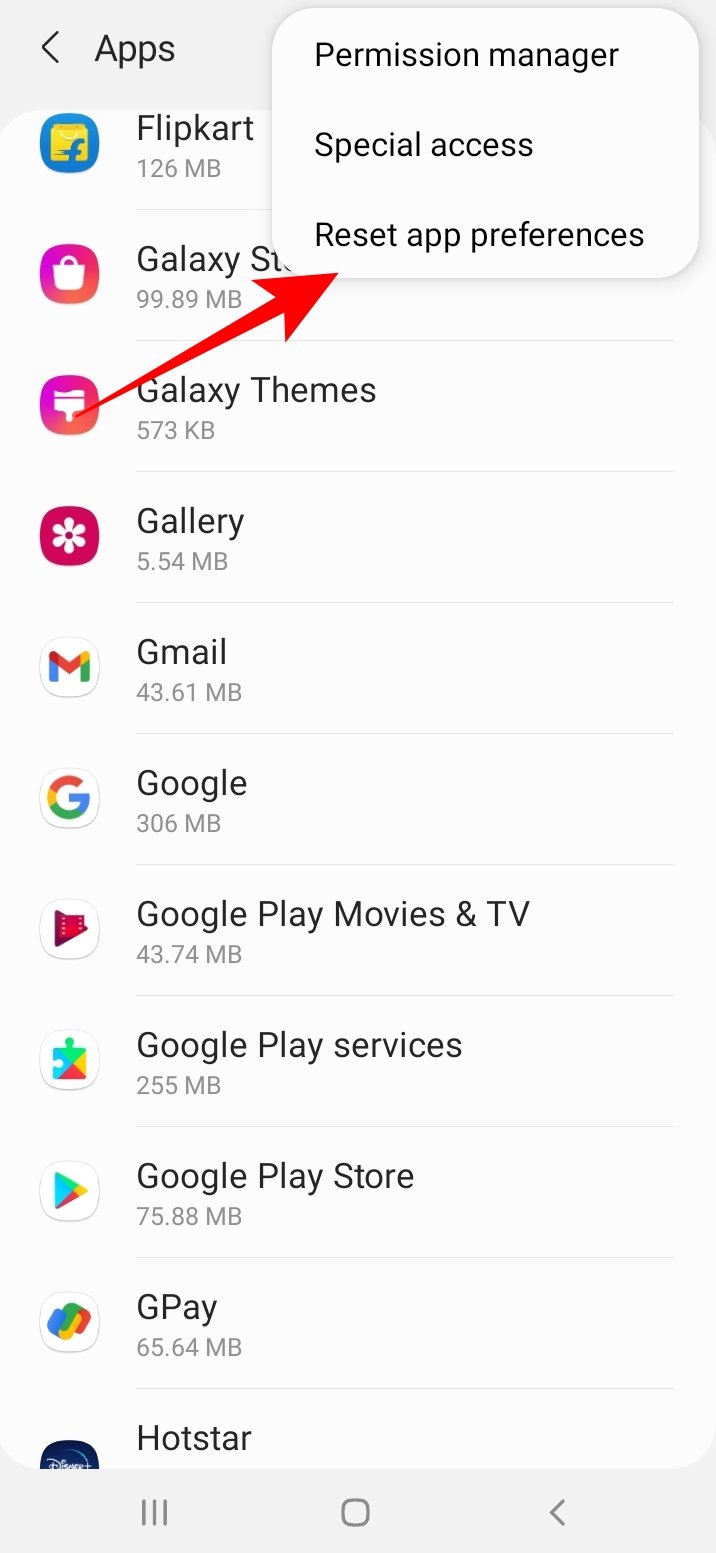Screen dimensions: 716x1553
Task: Go to the home screen
Action: 355,1512
